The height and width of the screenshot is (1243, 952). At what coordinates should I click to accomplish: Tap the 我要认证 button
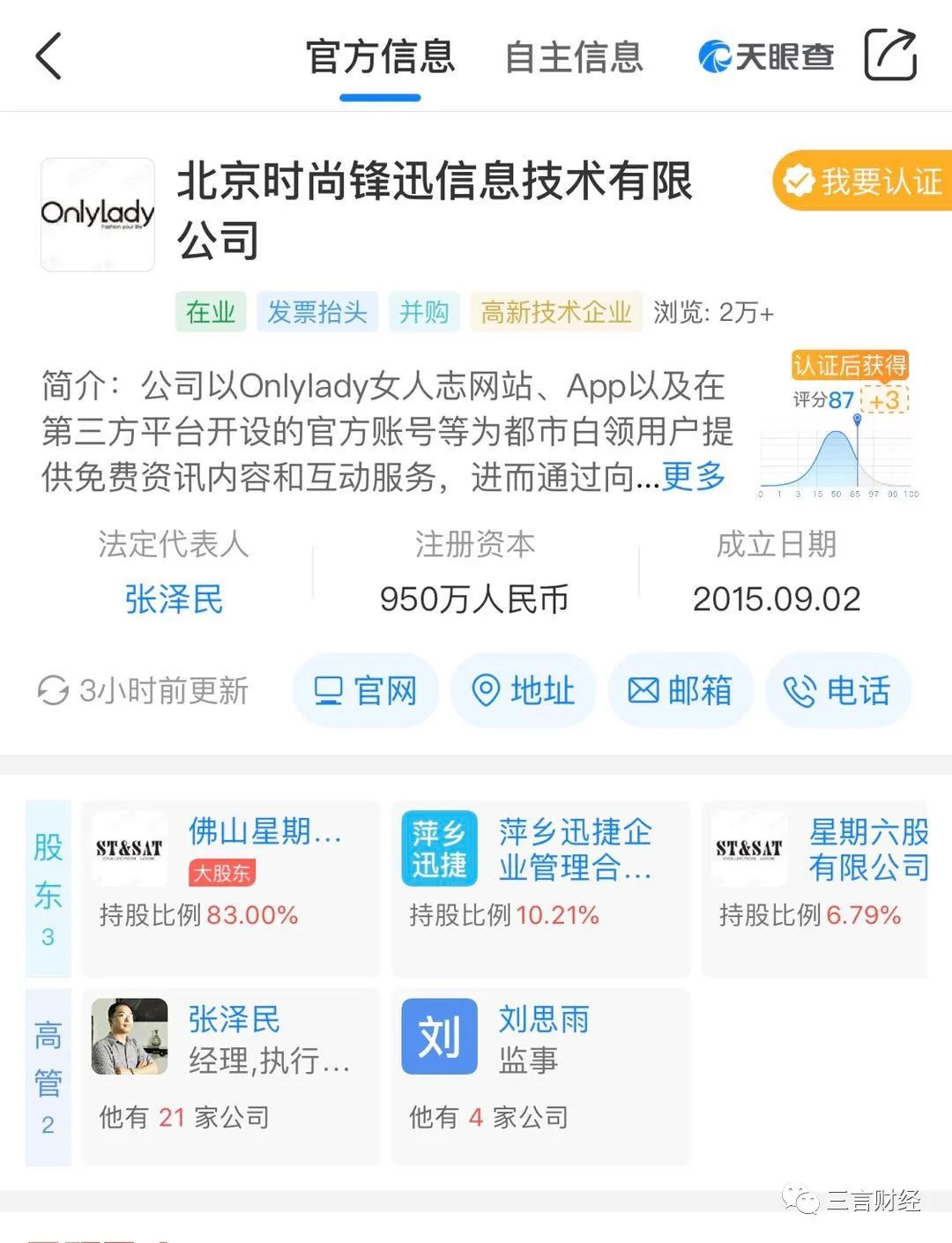864,182
